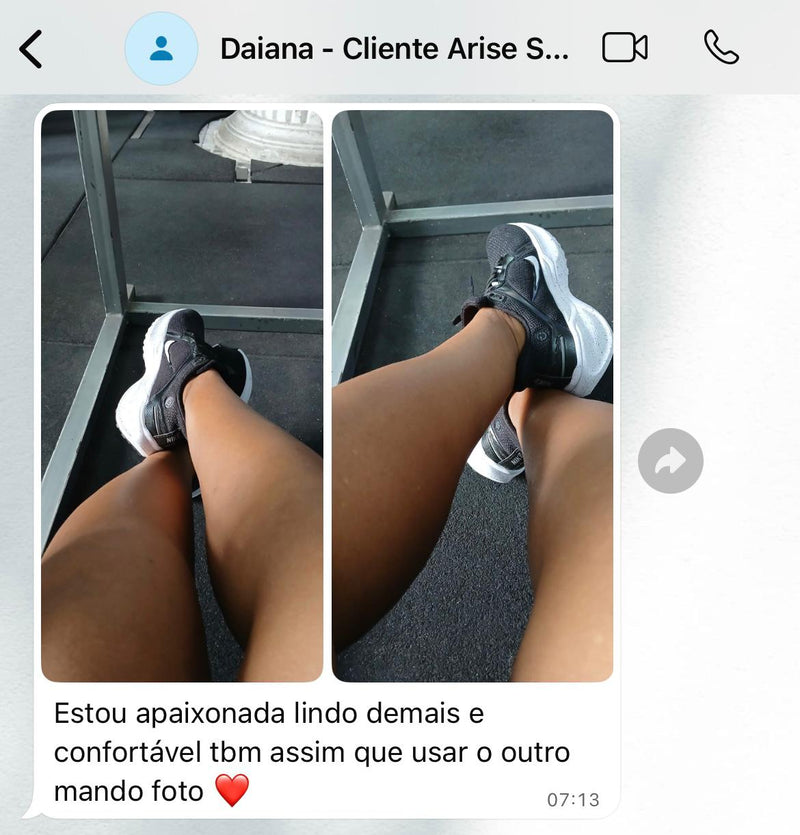The height and width of the screenshot is (835, 800).
Task: Go back to the chat list
Action: 31,48
